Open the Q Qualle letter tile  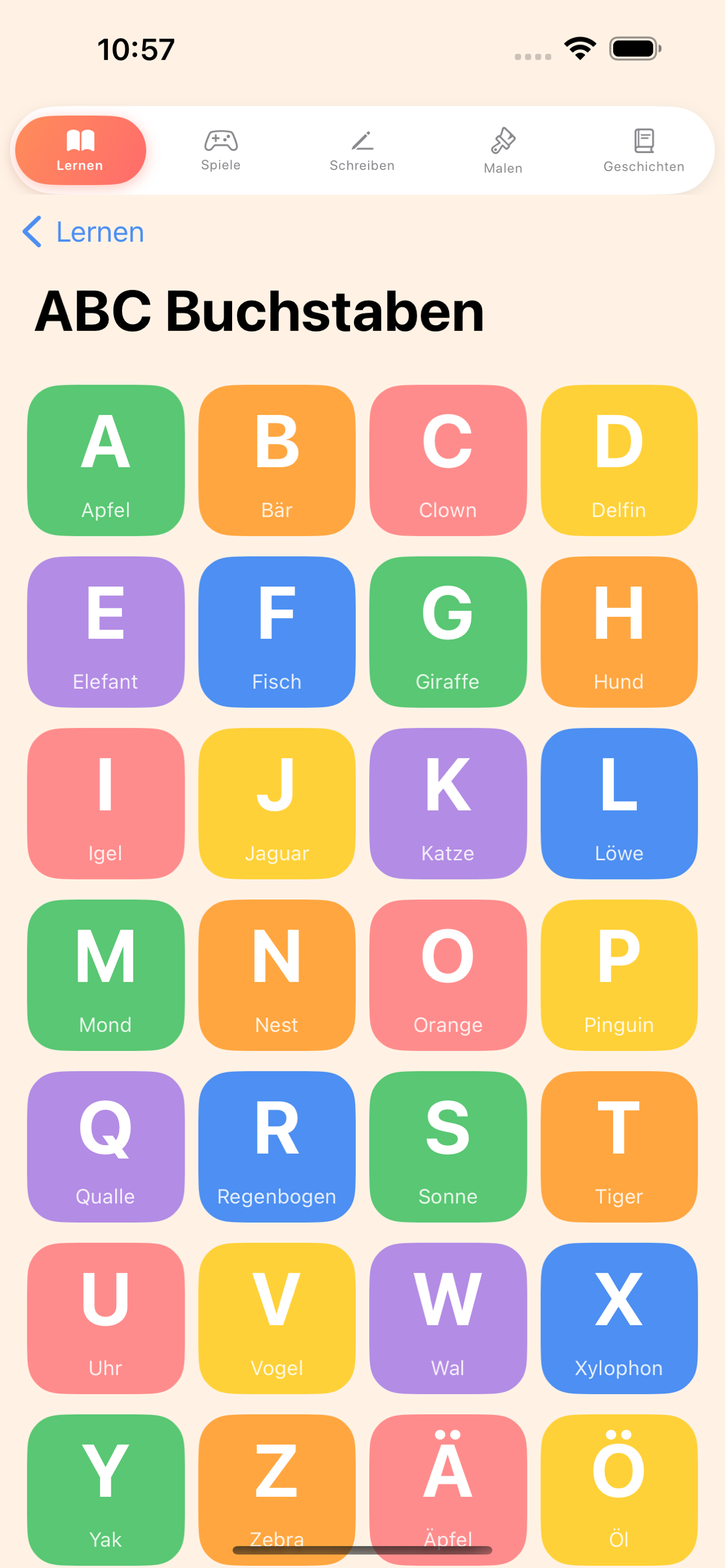coord(106,1147)
